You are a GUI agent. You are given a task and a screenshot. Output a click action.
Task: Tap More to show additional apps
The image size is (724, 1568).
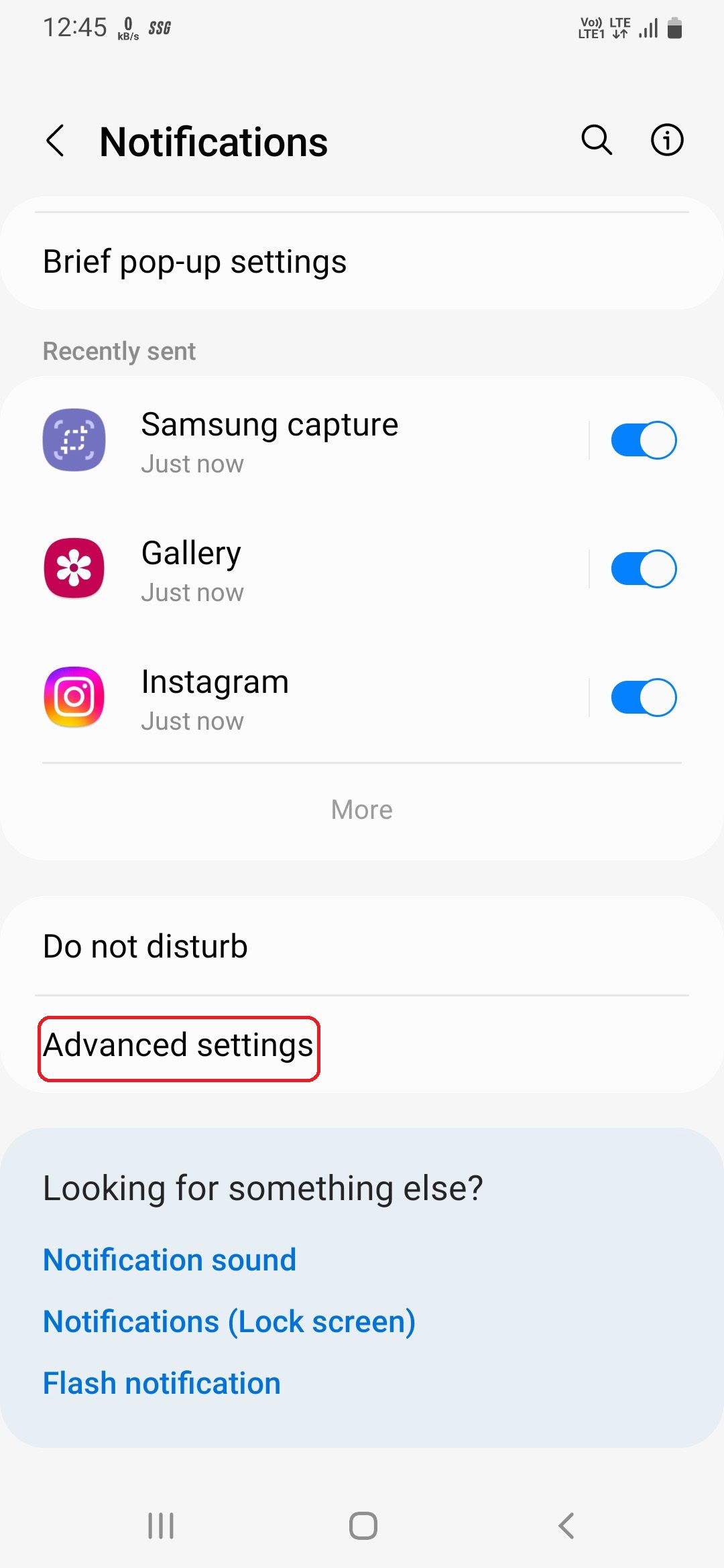point(361,809)
